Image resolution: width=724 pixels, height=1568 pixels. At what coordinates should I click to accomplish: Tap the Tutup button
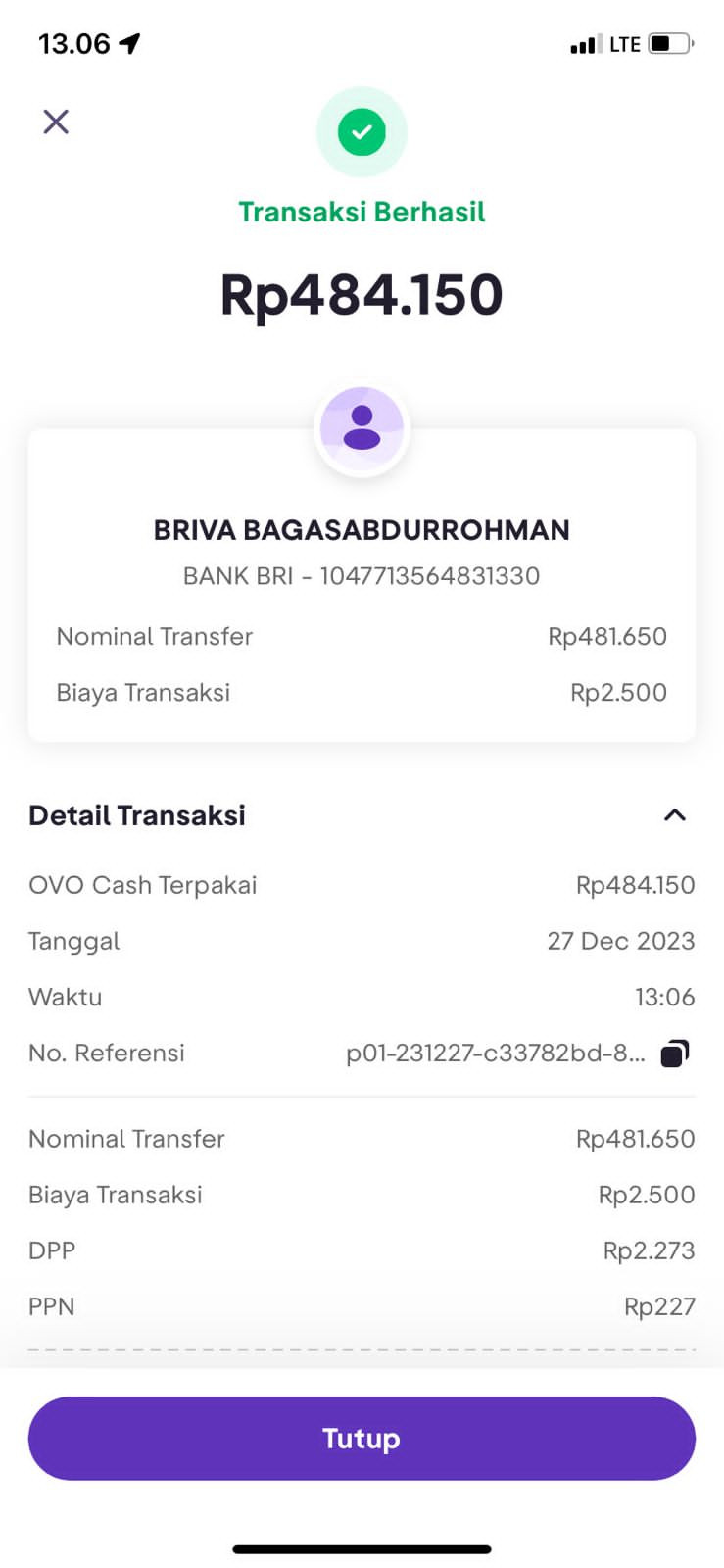pyautogui.click(x=362, y=1438)
